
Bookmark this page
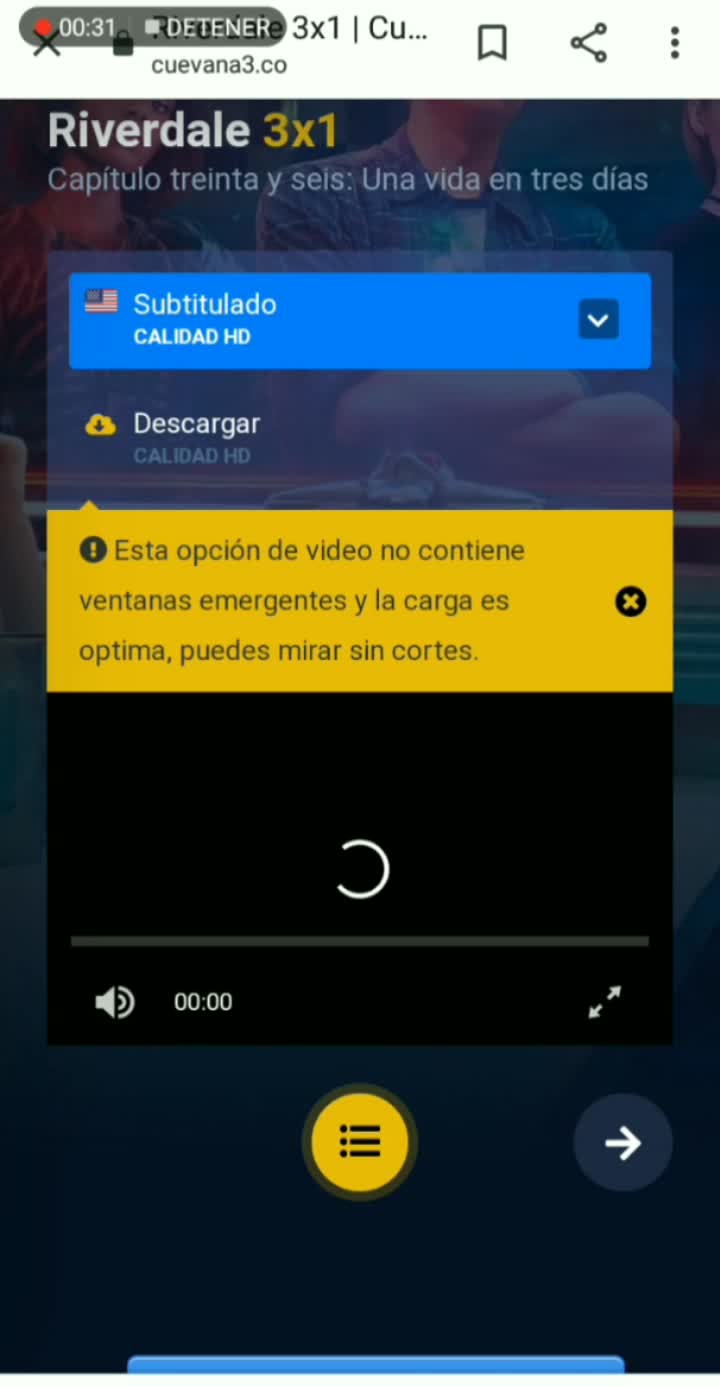(492, 43)
